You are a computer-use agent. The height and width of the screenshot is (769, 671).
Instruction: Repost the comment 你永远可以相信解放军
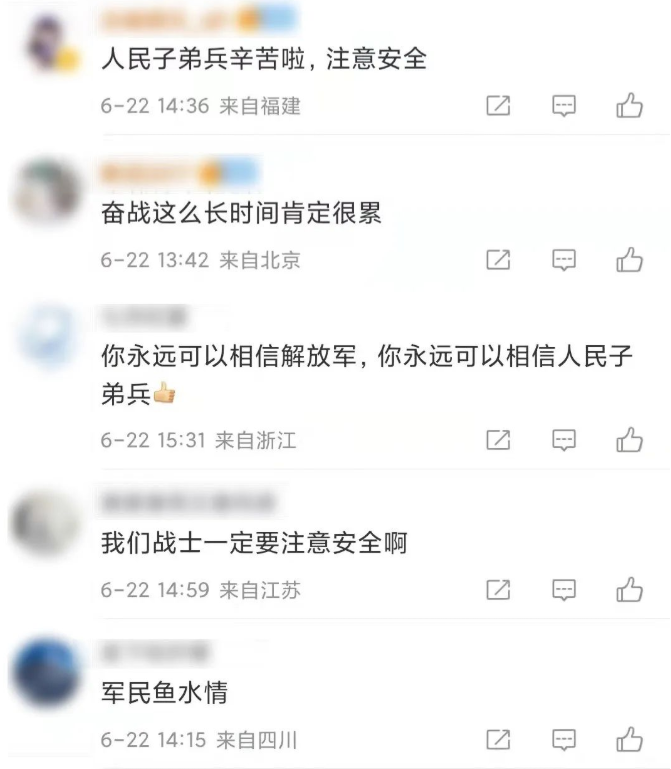coord(498,439)
